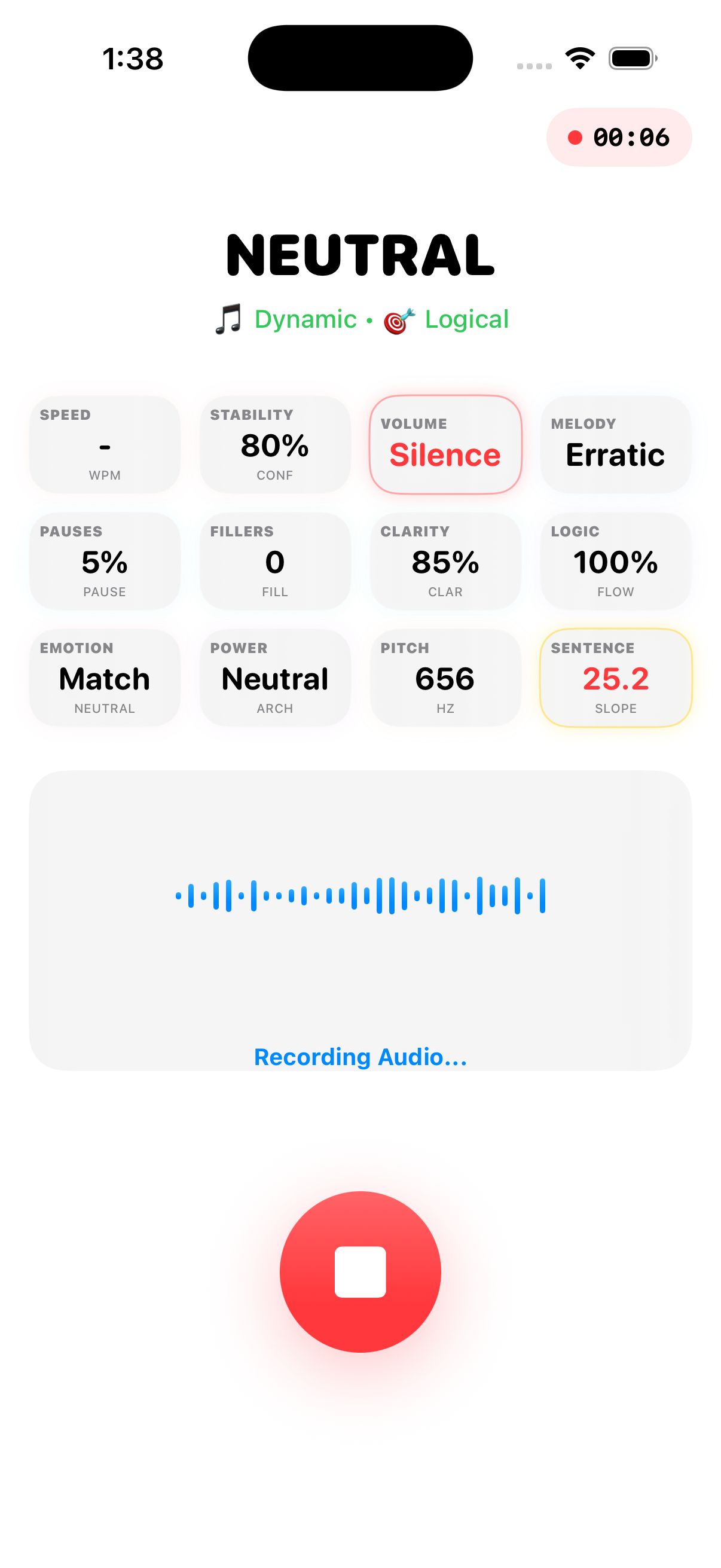Viewport: 721px width, 1568px height.
Task: Toggle the EMOTION Match indicator
Action: click(x=104, y=678)
